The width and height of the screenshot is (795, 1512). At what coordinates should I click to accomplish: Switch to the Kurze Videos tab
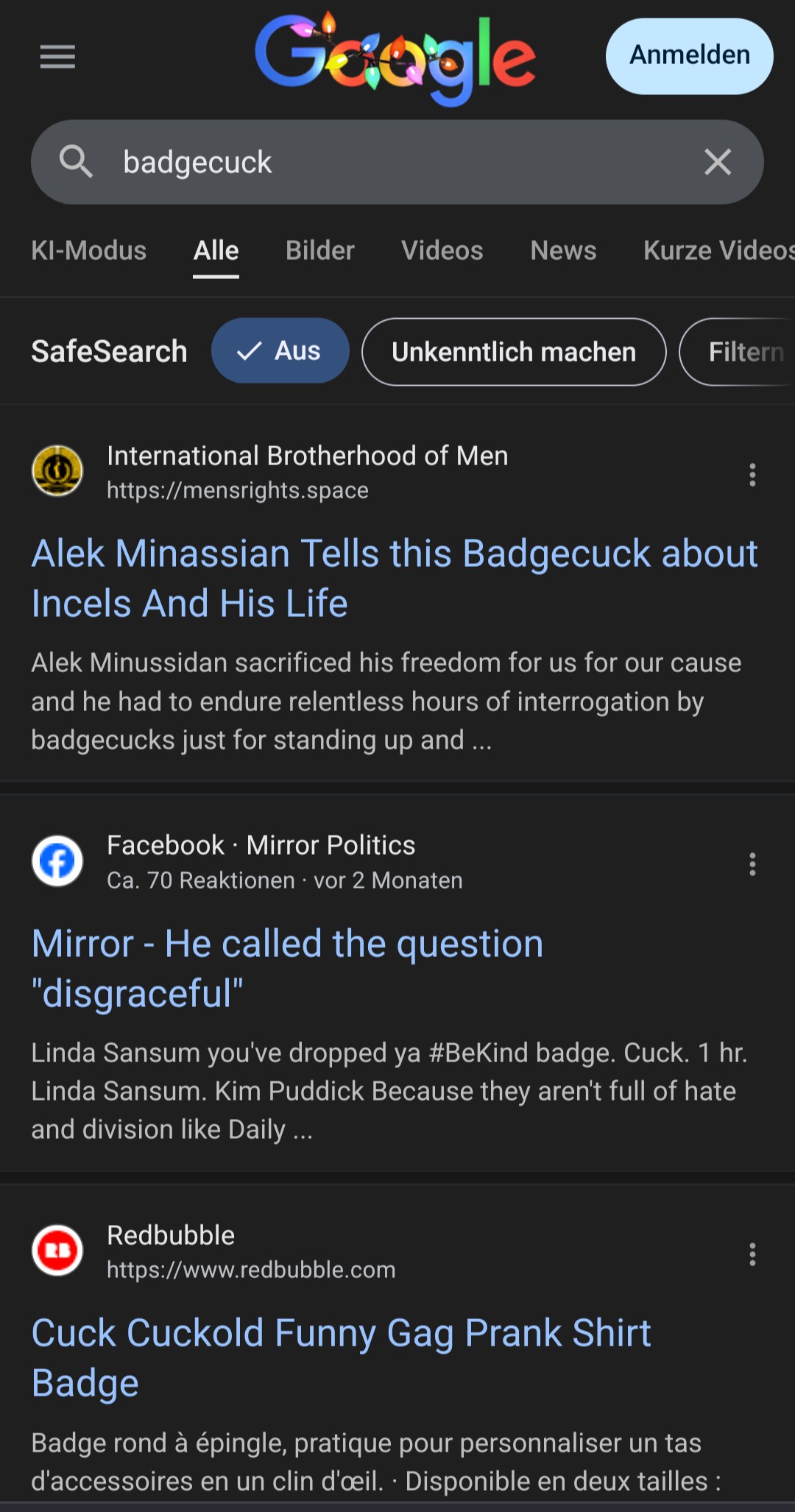point(718,251)
